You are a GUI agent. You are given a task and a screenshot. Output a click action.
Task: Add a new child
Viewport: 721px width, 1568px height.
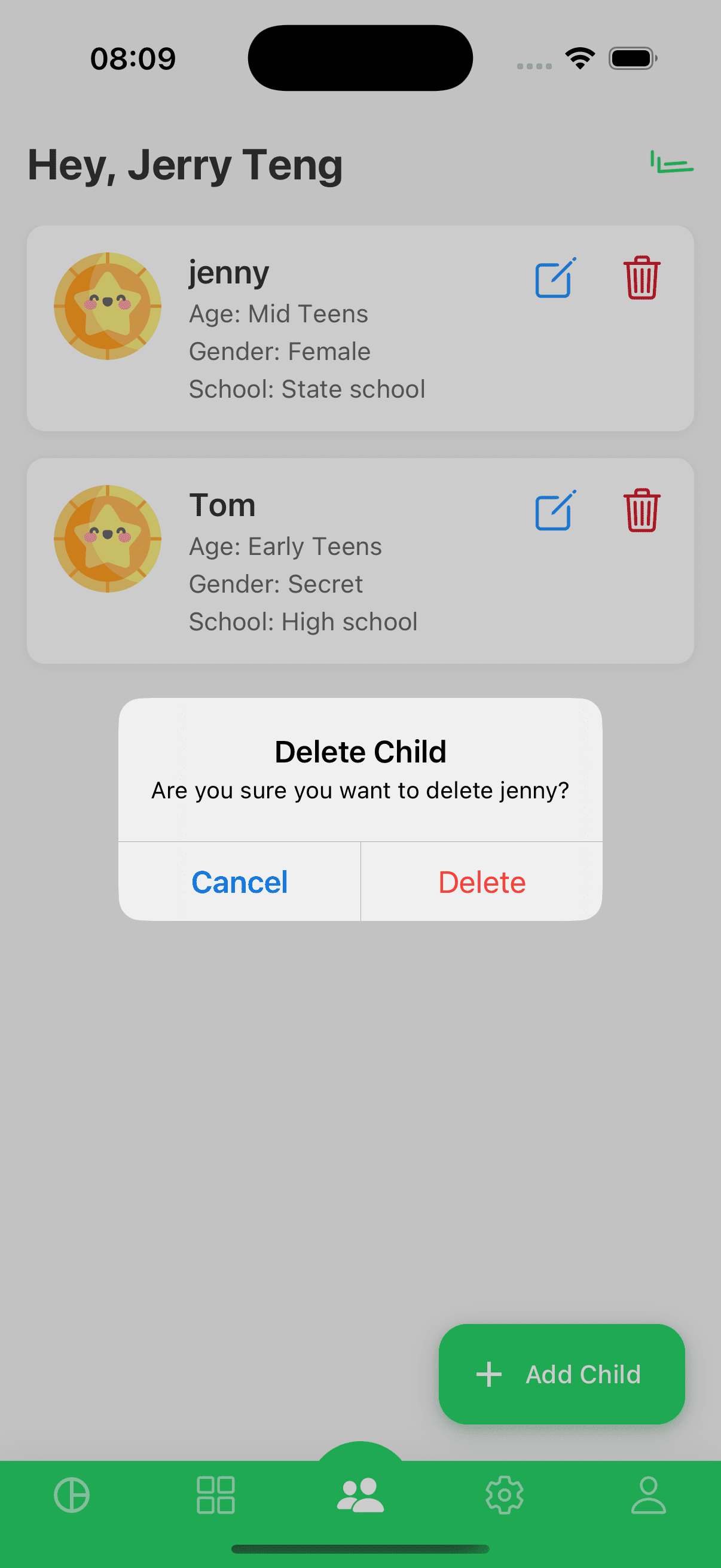pyautogui.click(x=561, y=1374)
